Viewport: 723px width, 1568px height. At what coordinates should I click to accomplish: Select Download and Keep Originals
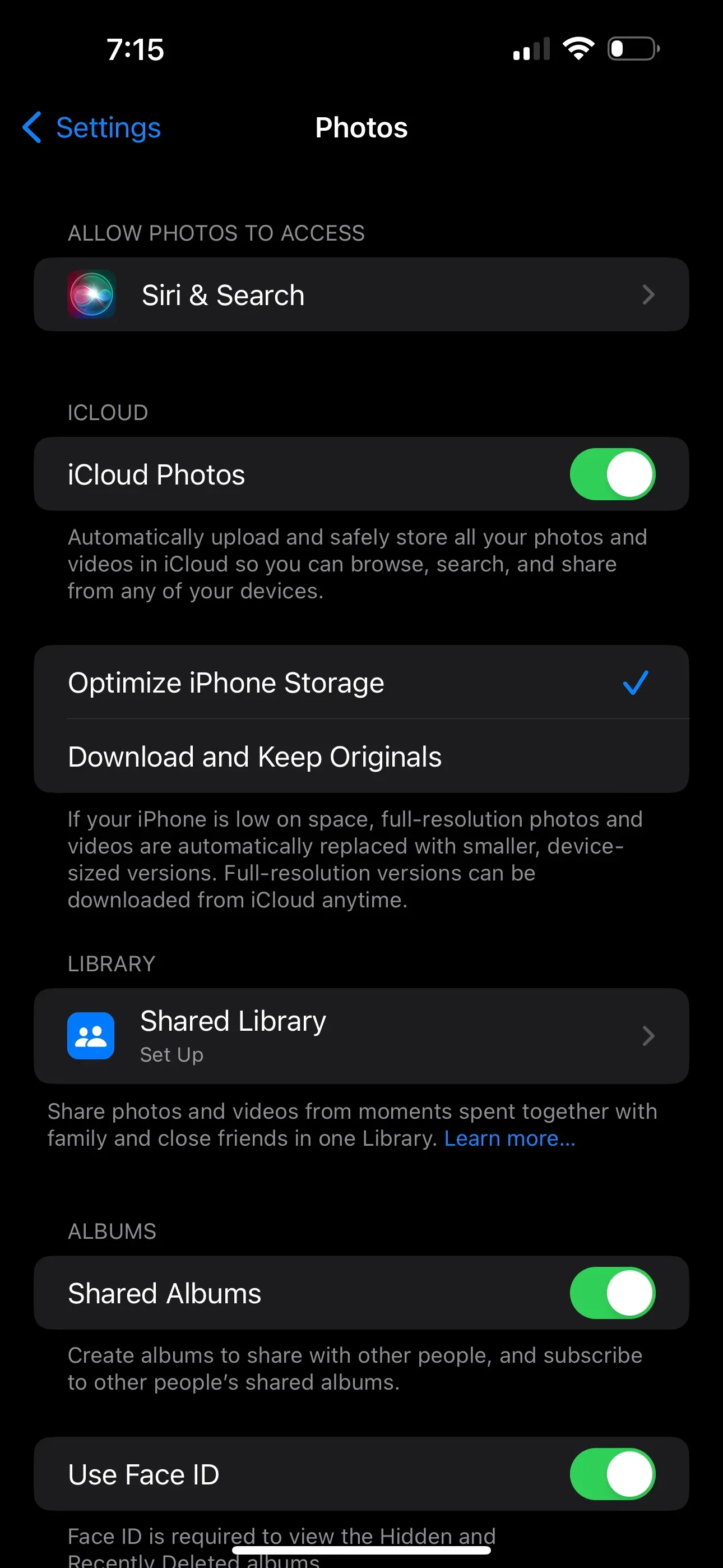click(x=255, y=756)
